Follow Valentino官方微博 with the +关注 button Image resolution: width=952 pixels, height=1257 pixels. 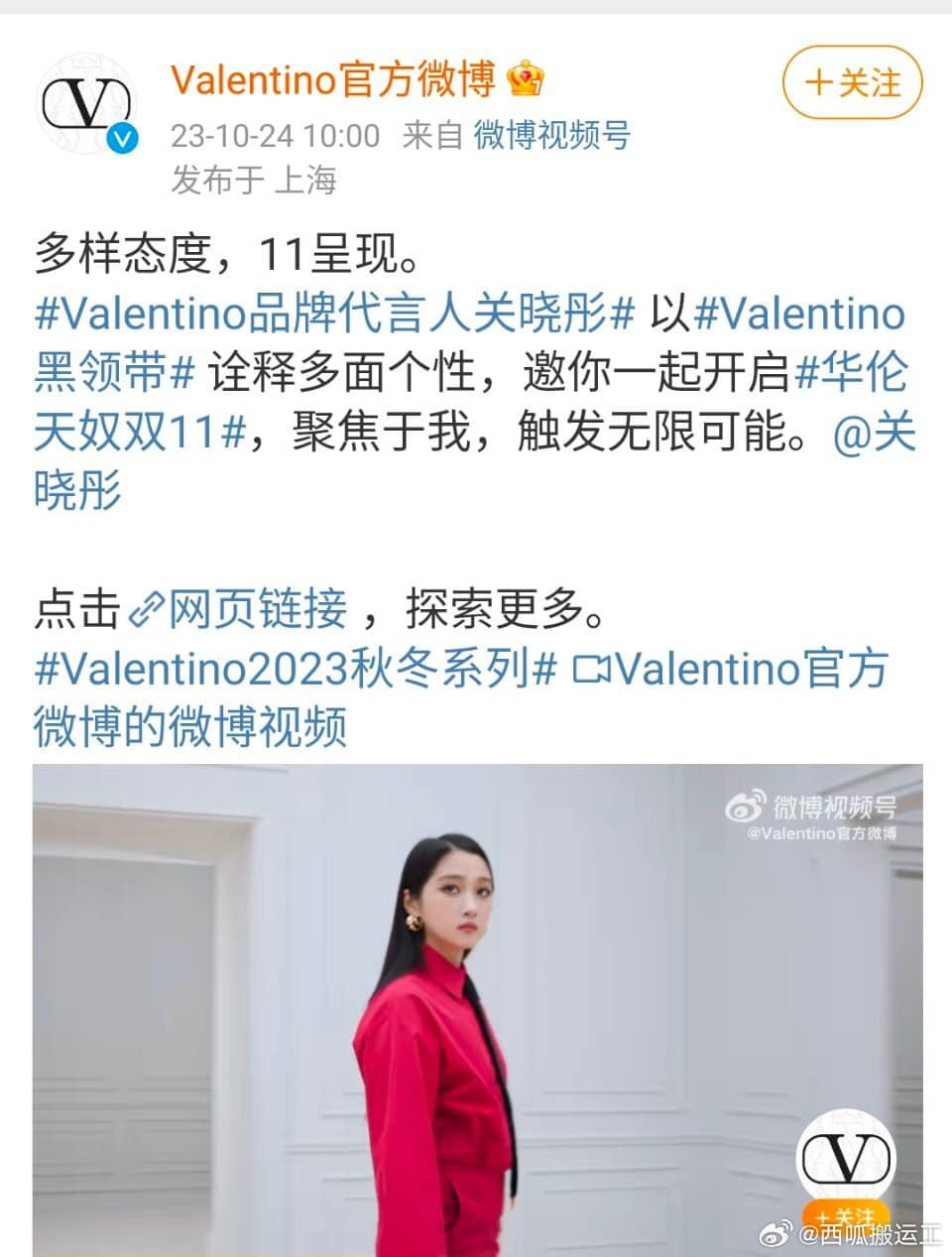tap(852, 82)
